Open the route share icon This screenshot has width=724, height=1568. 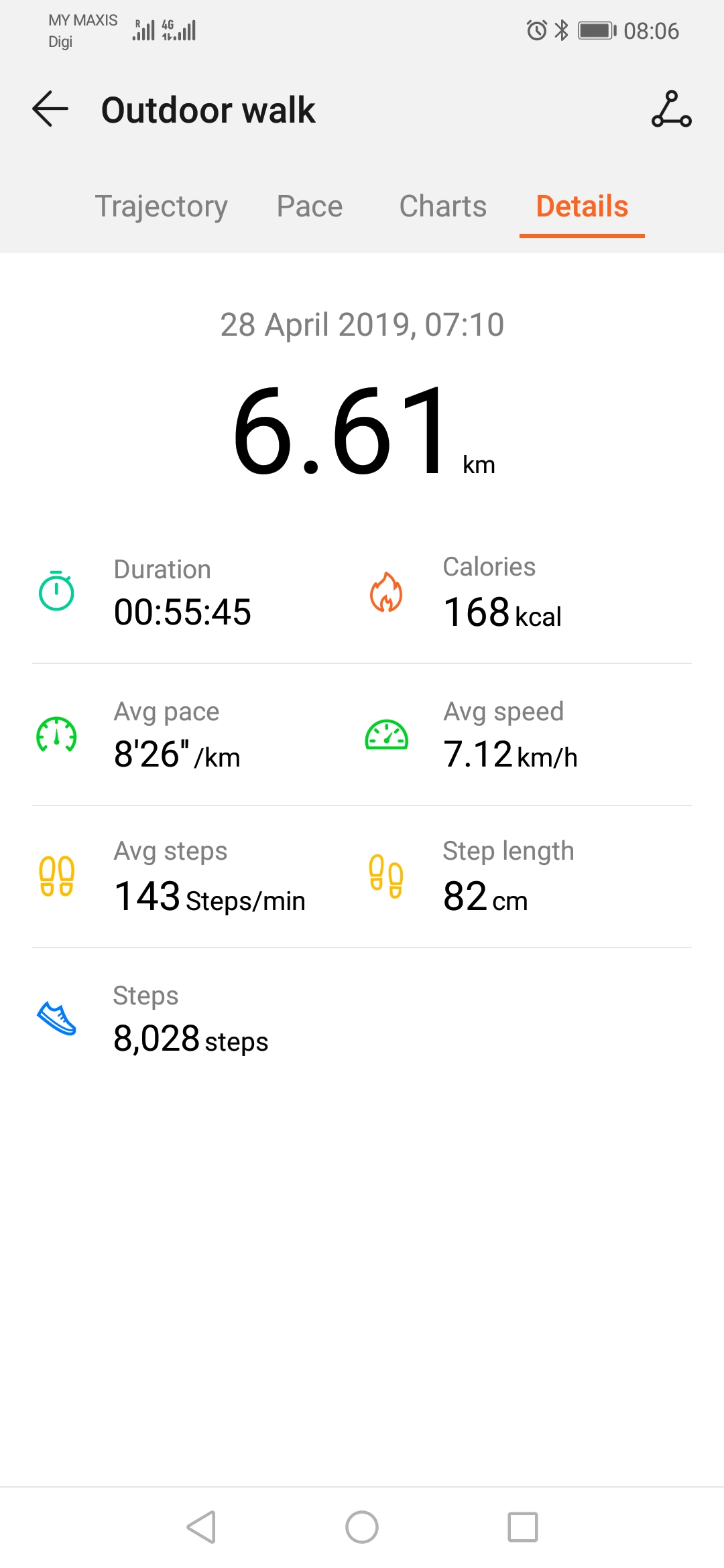click(x=671, y=109)
